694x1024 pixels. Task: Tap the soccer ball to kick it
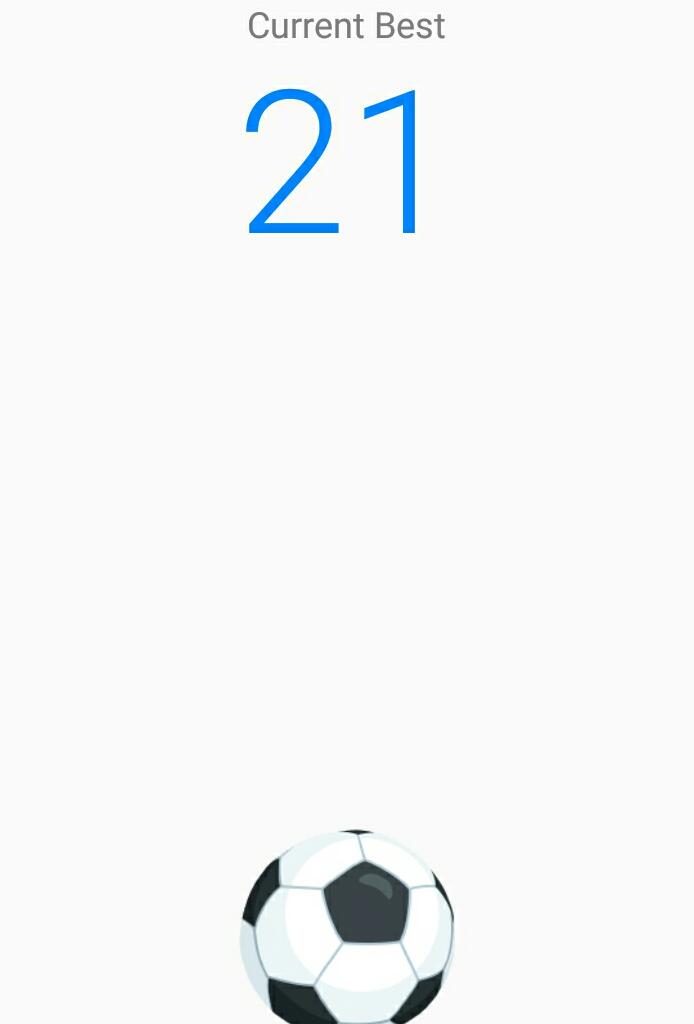point(347,928)
